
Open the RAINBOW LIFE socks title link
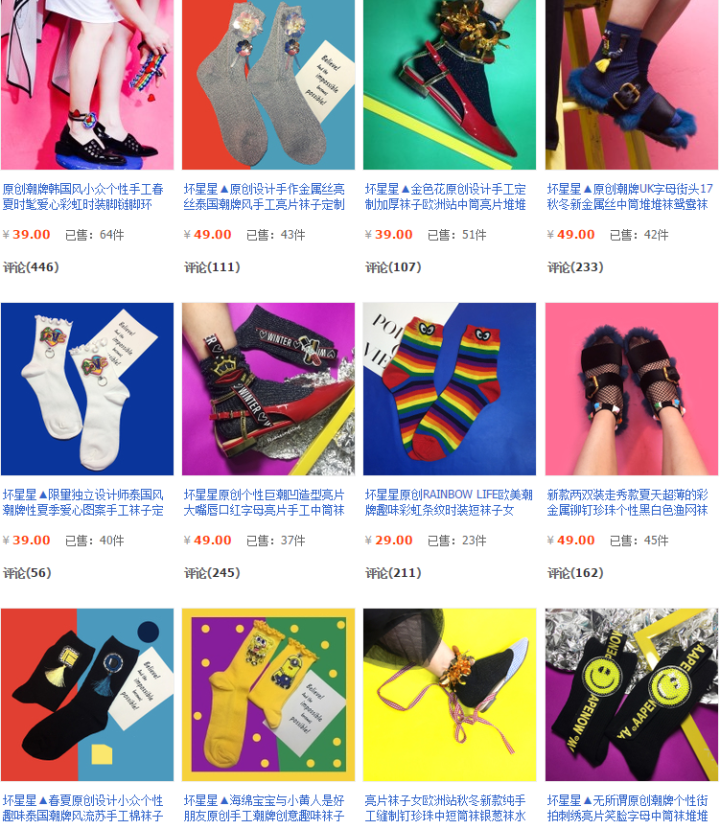coord(450,502)
